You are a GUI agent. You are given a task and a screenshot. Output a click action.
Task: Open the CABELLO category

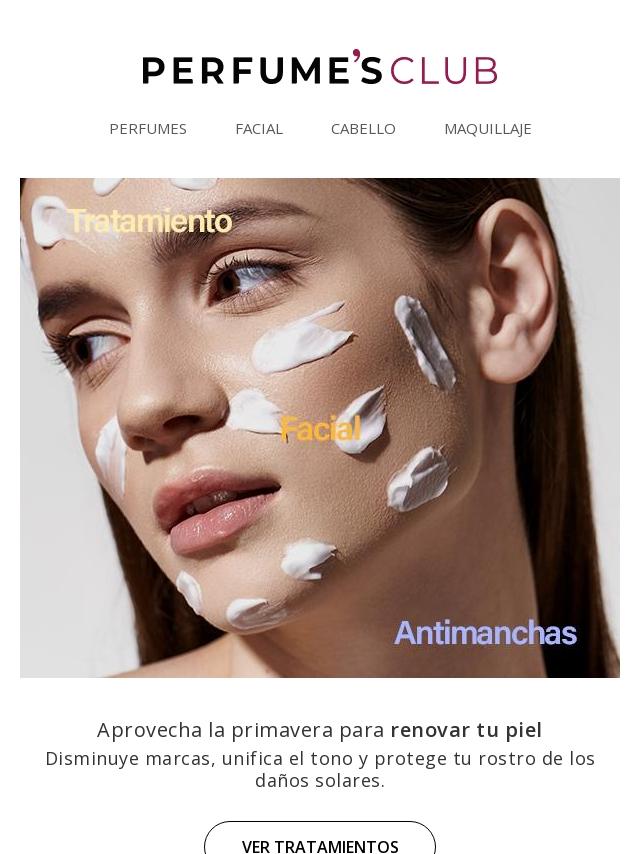pos(363,129)
